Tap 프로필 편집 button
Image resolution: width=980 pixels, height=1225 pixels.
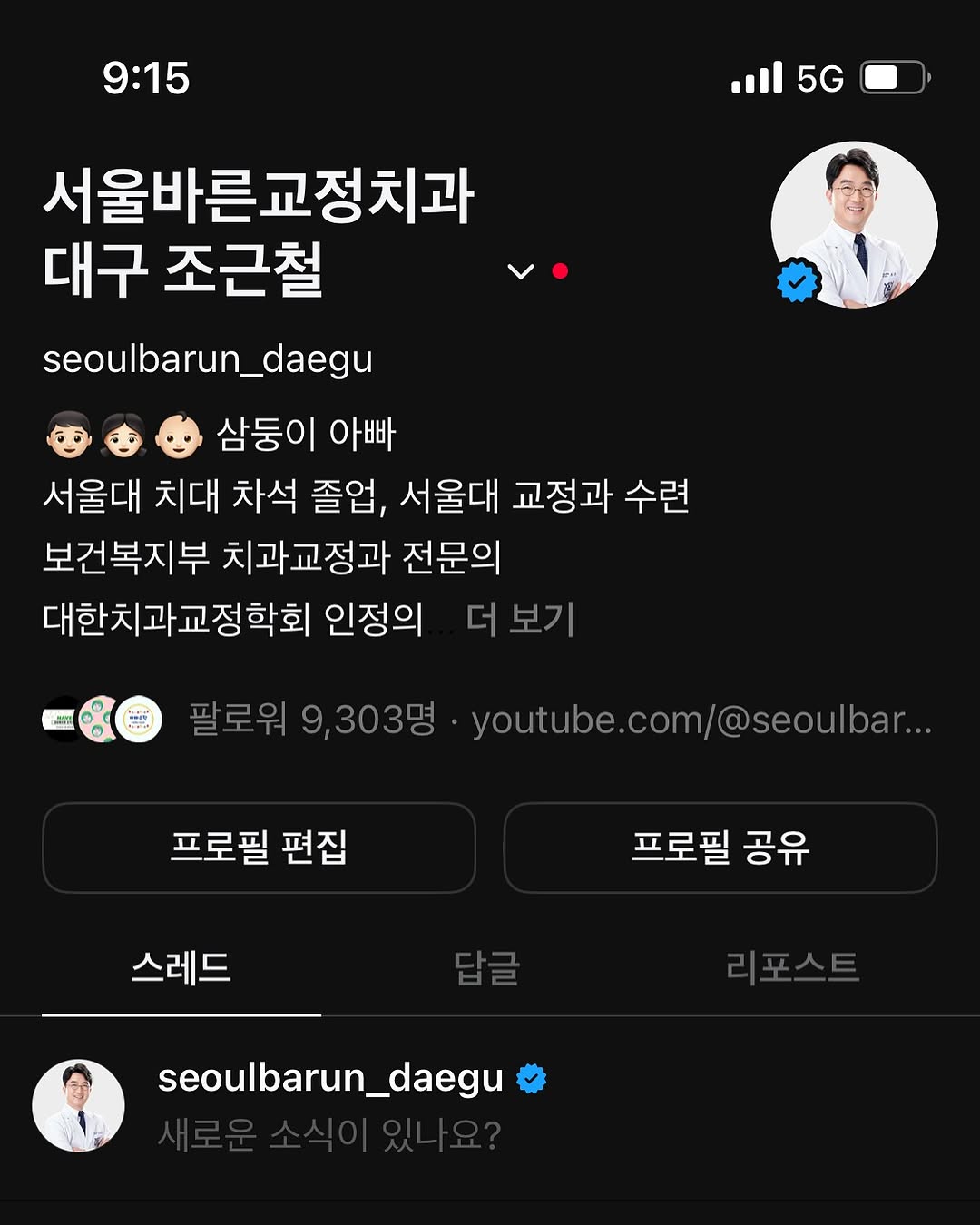(x=260, y=848)
